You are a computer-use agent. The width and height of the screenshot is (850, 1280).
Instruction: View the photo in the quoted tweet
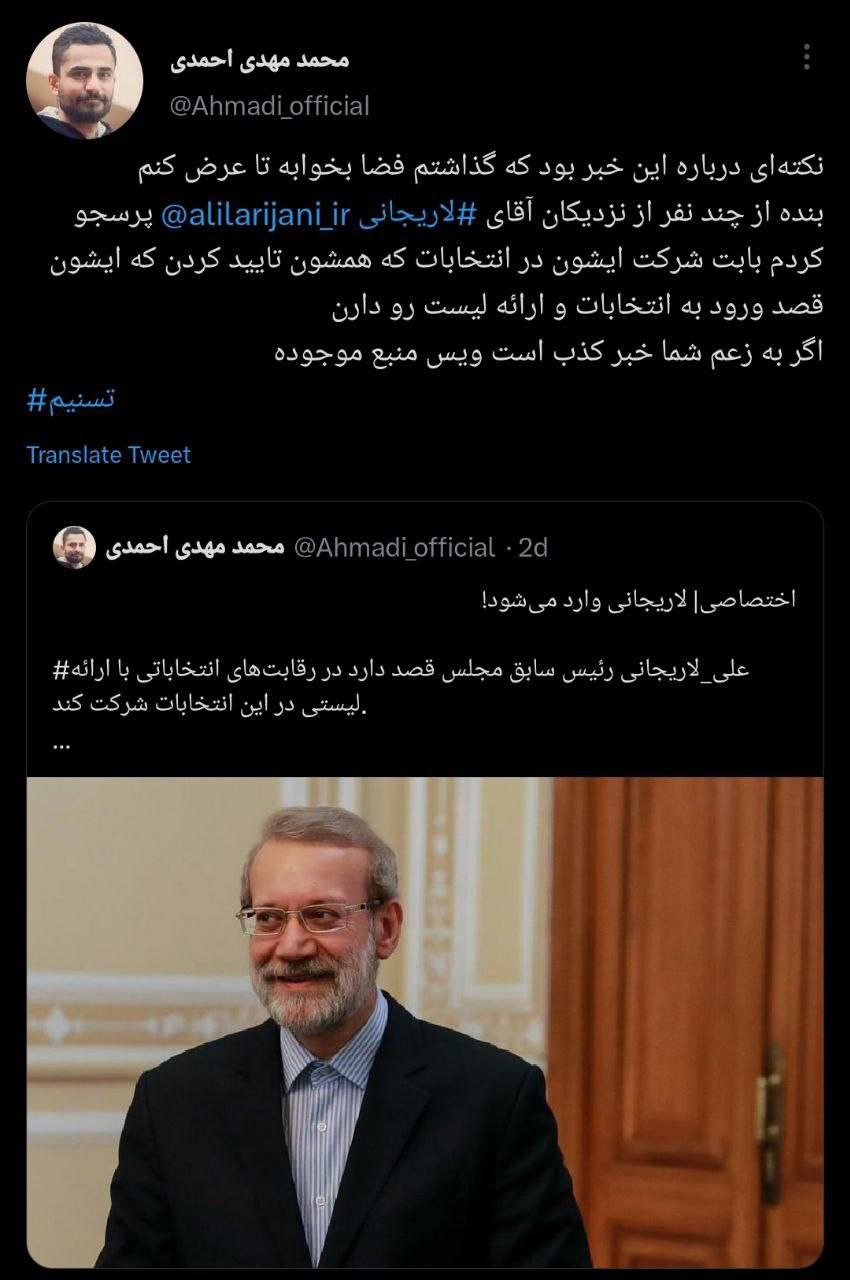(x=425, y=1020)
